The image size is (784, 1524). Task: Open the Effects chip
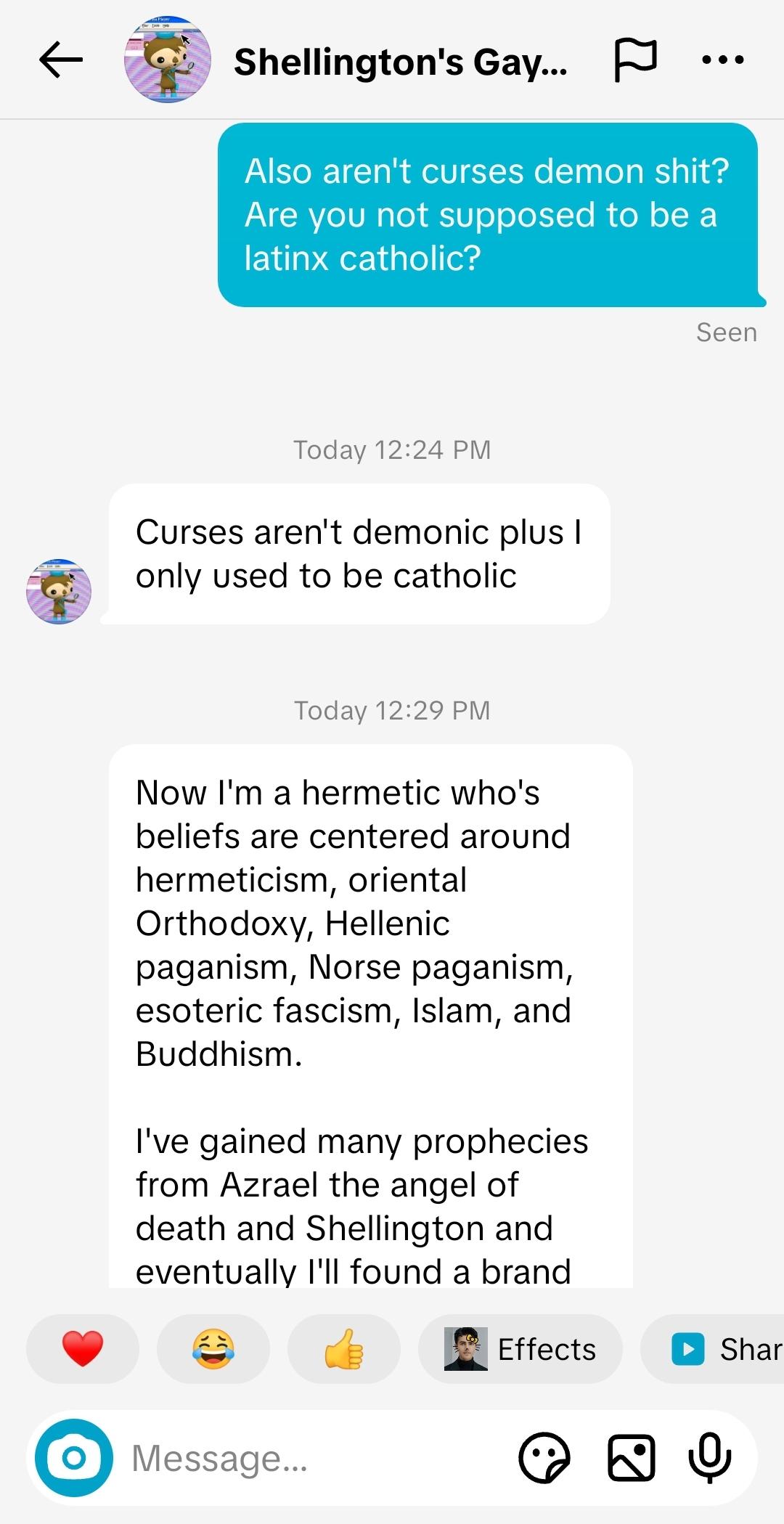tap(520, 1348)
